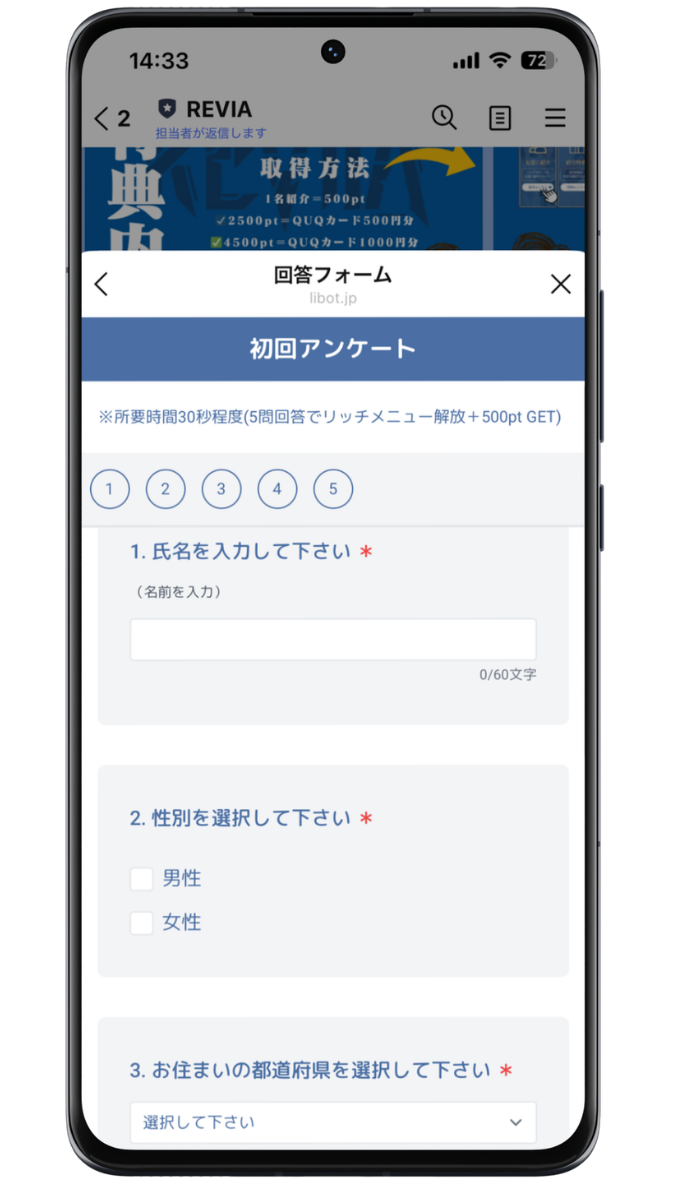Jump to question 2 indicator
Viewport: 680px width, 1184px height.
pos(166,490)
